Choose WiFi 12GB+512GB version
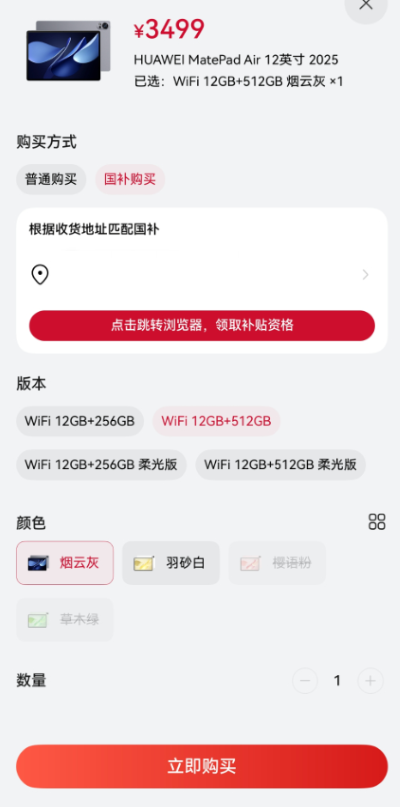 tap(216, 421)
